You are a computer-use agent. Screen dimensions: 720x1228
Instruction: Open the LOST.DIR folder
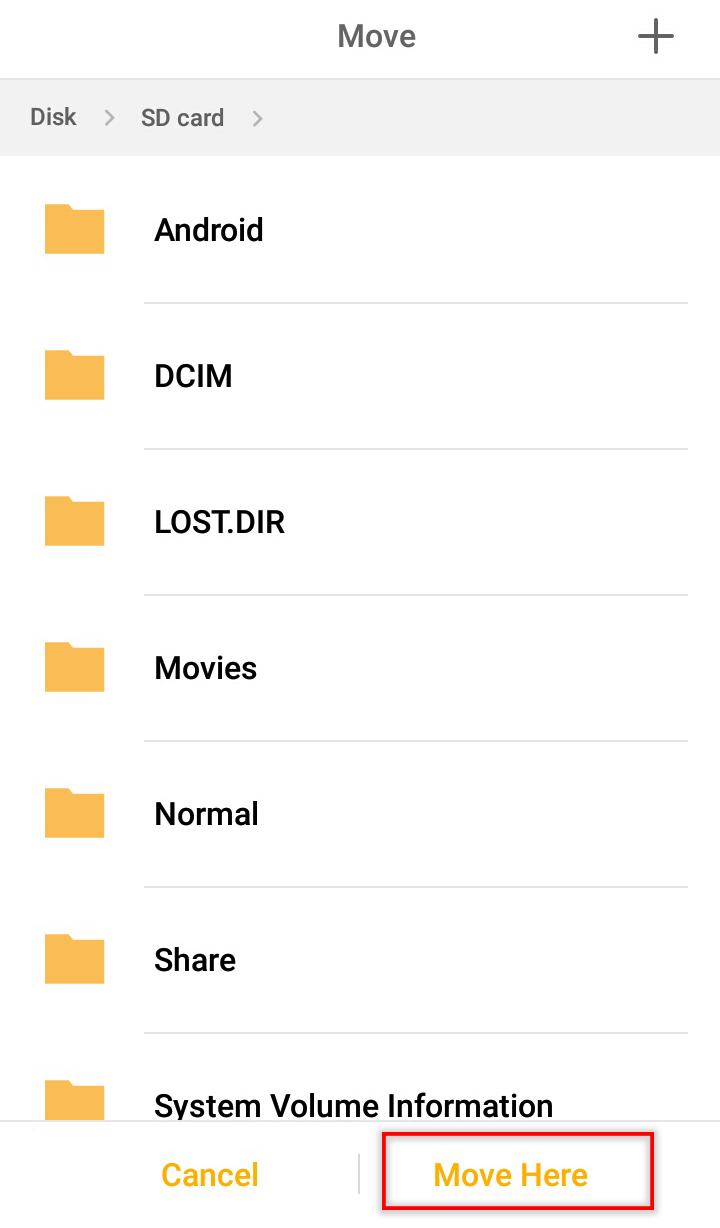pyautogui.click(x=219, y=522)
